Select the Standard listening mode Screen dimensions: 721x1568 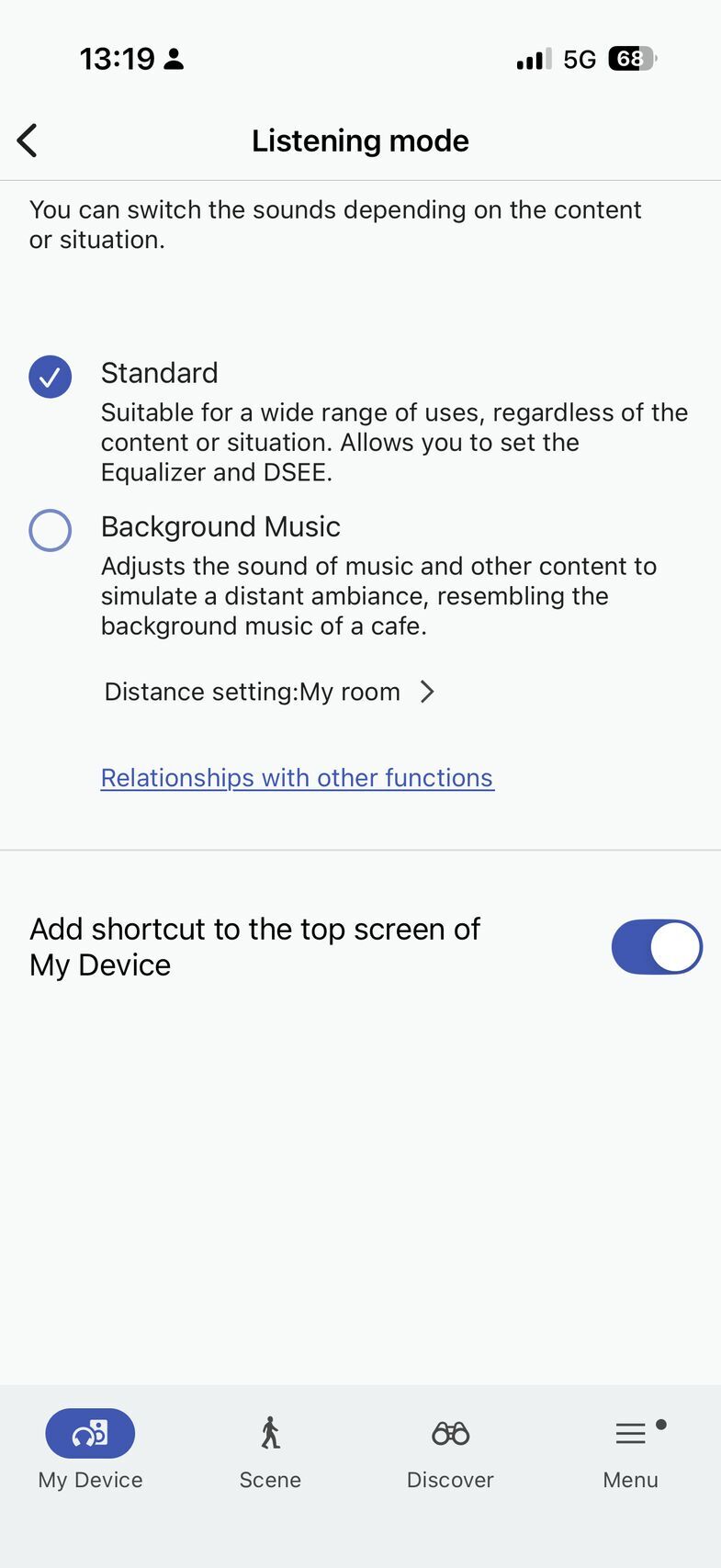(51, 377)
